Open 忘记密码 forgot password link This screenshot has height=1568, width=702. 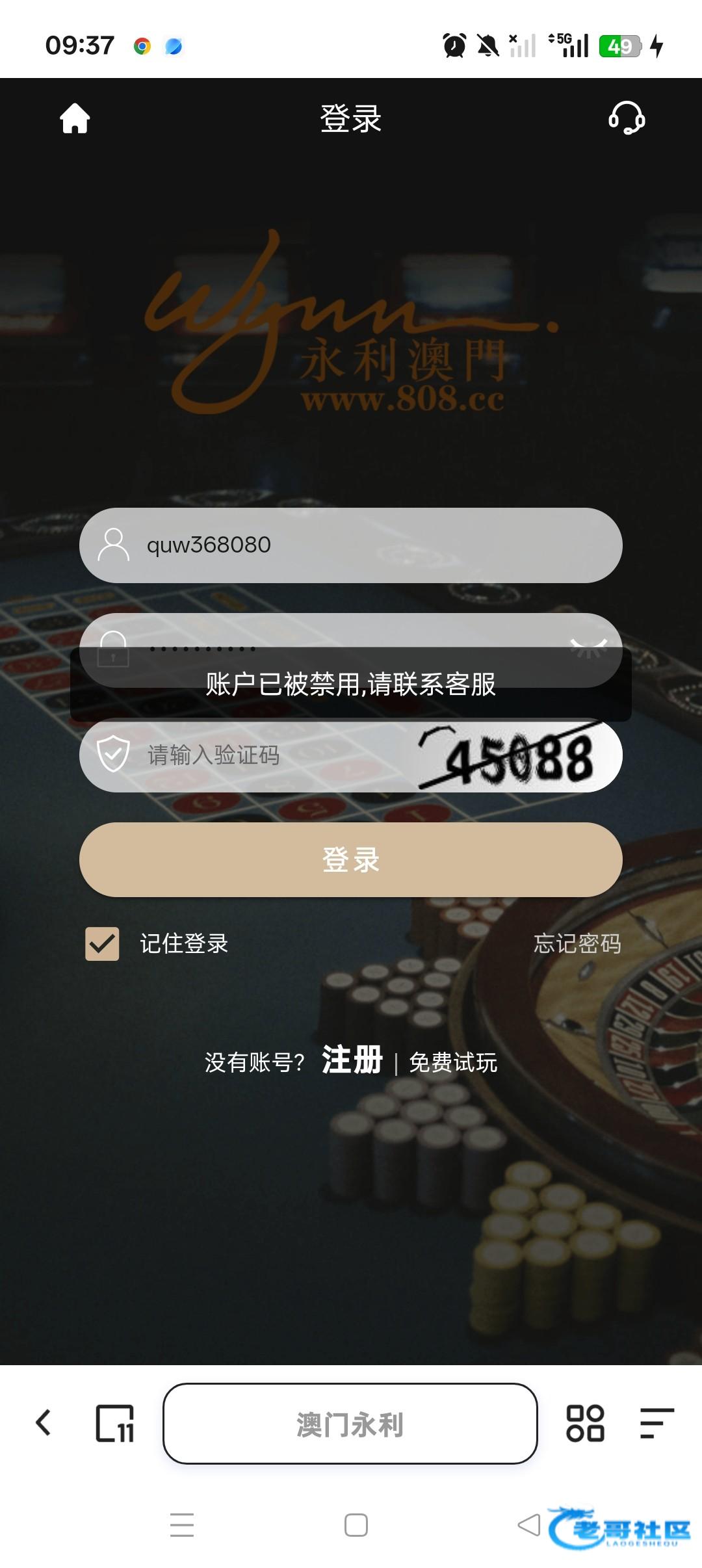pyautogui.click(x=577, y=944)
